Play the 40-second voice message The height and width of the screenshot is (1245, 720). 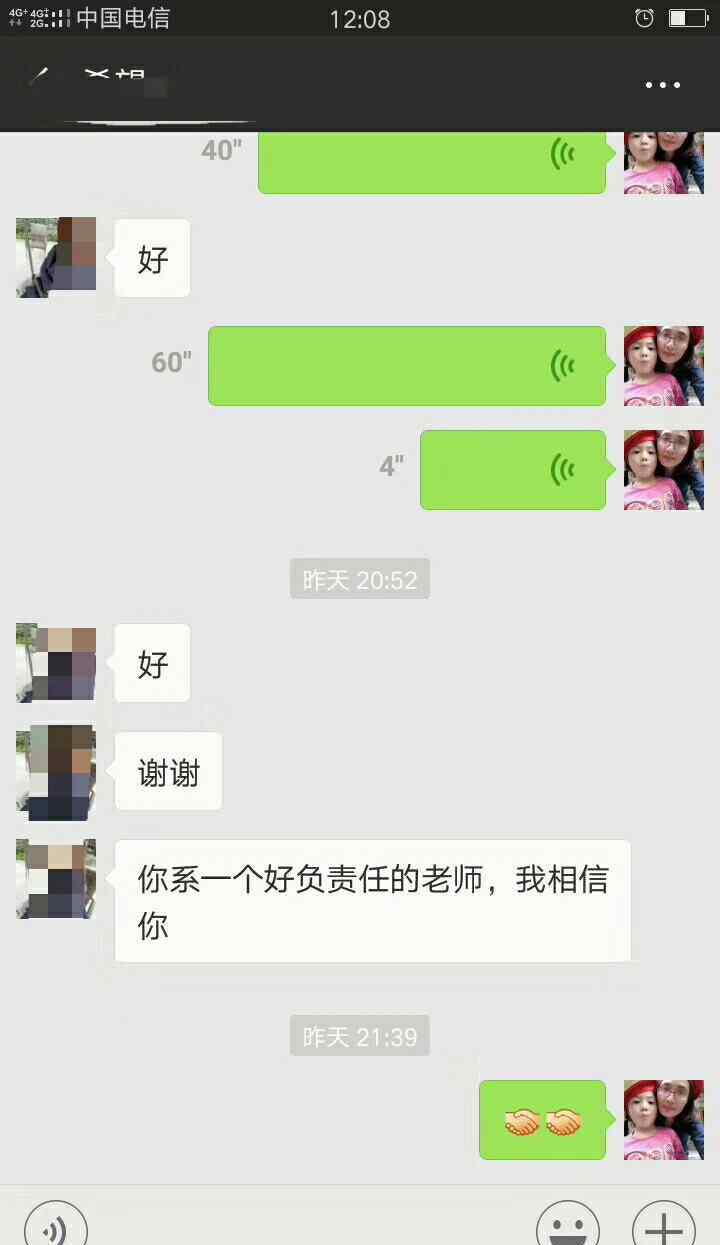tap(431, 160)
